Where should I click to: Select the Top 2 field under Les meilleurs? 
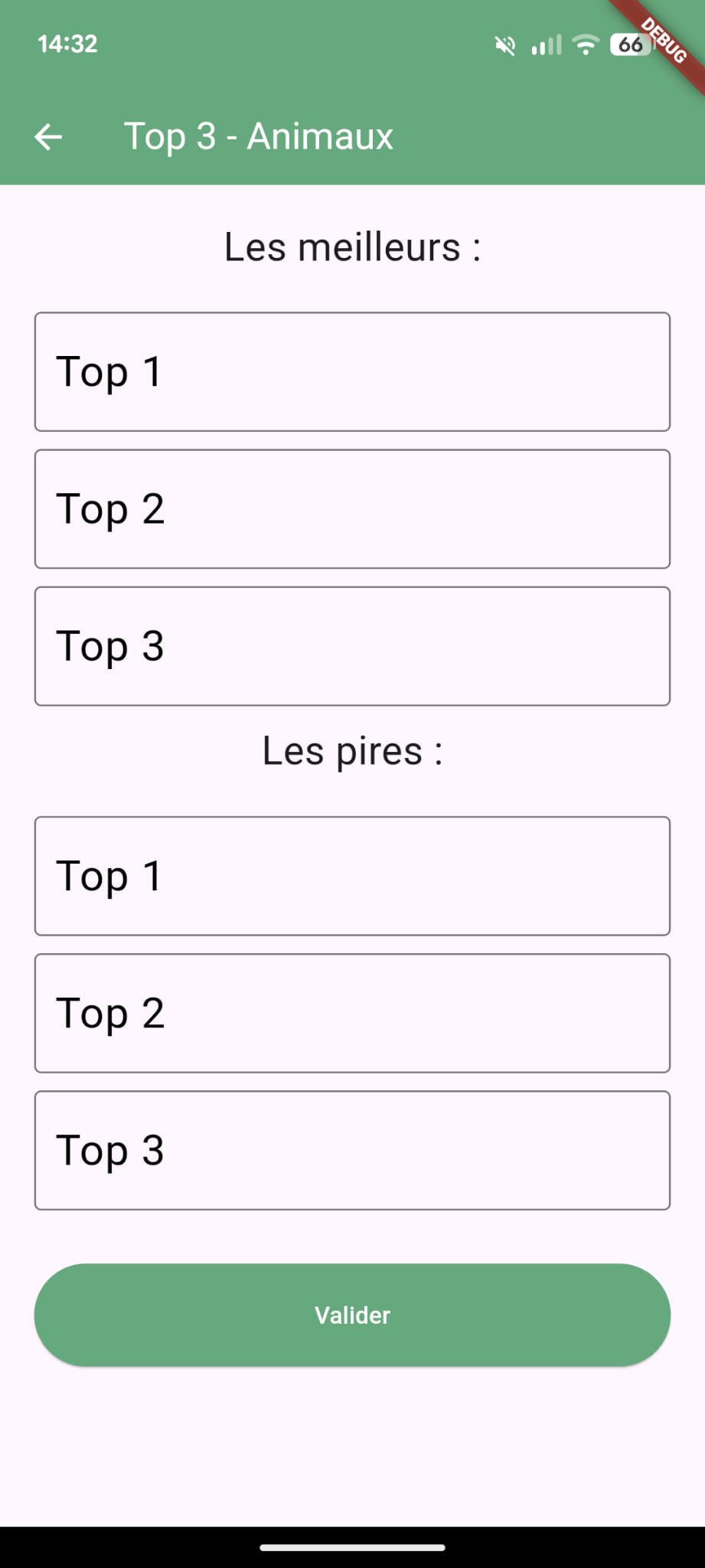click(x=352, y=508)
